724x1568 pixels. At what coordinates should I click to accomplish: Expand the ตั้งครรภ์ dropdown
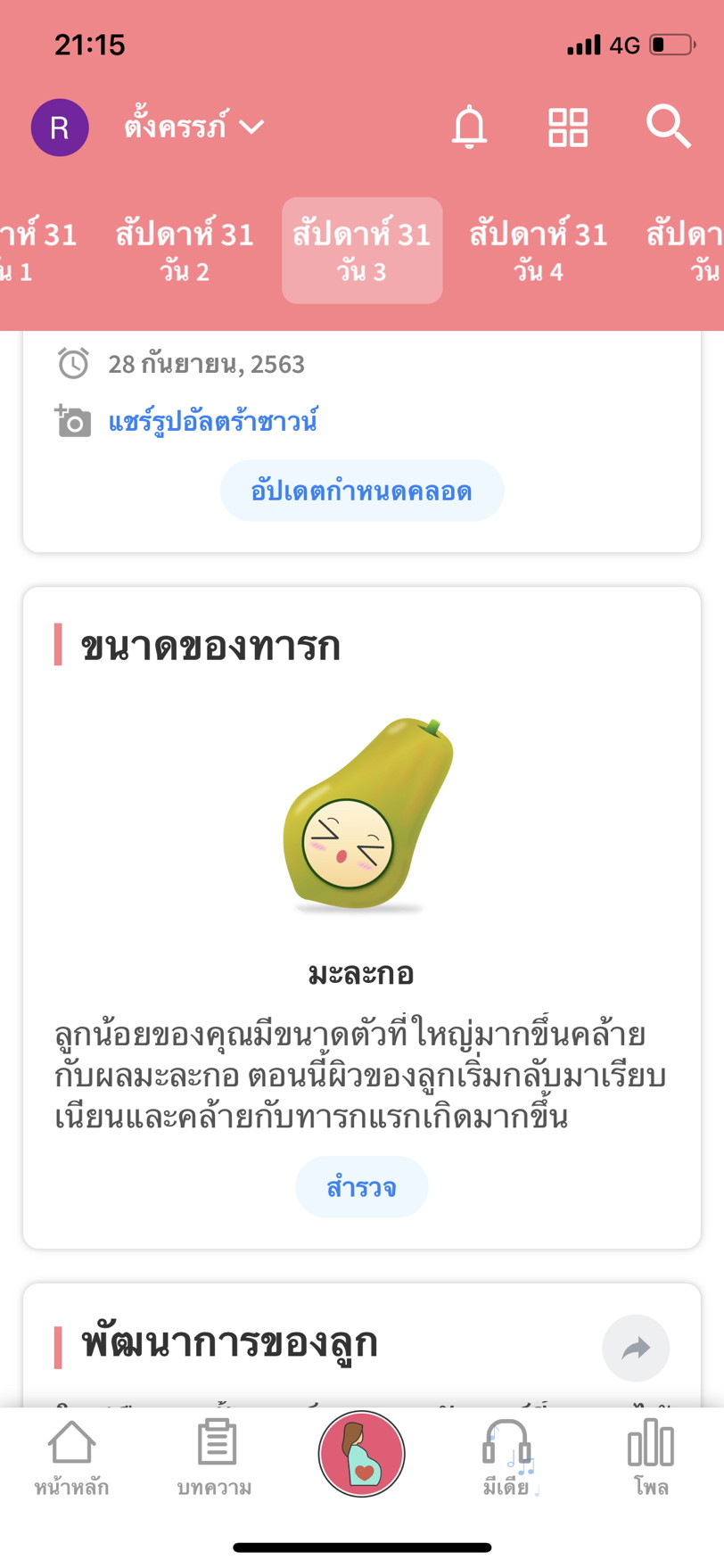click(x=193, y=127)
